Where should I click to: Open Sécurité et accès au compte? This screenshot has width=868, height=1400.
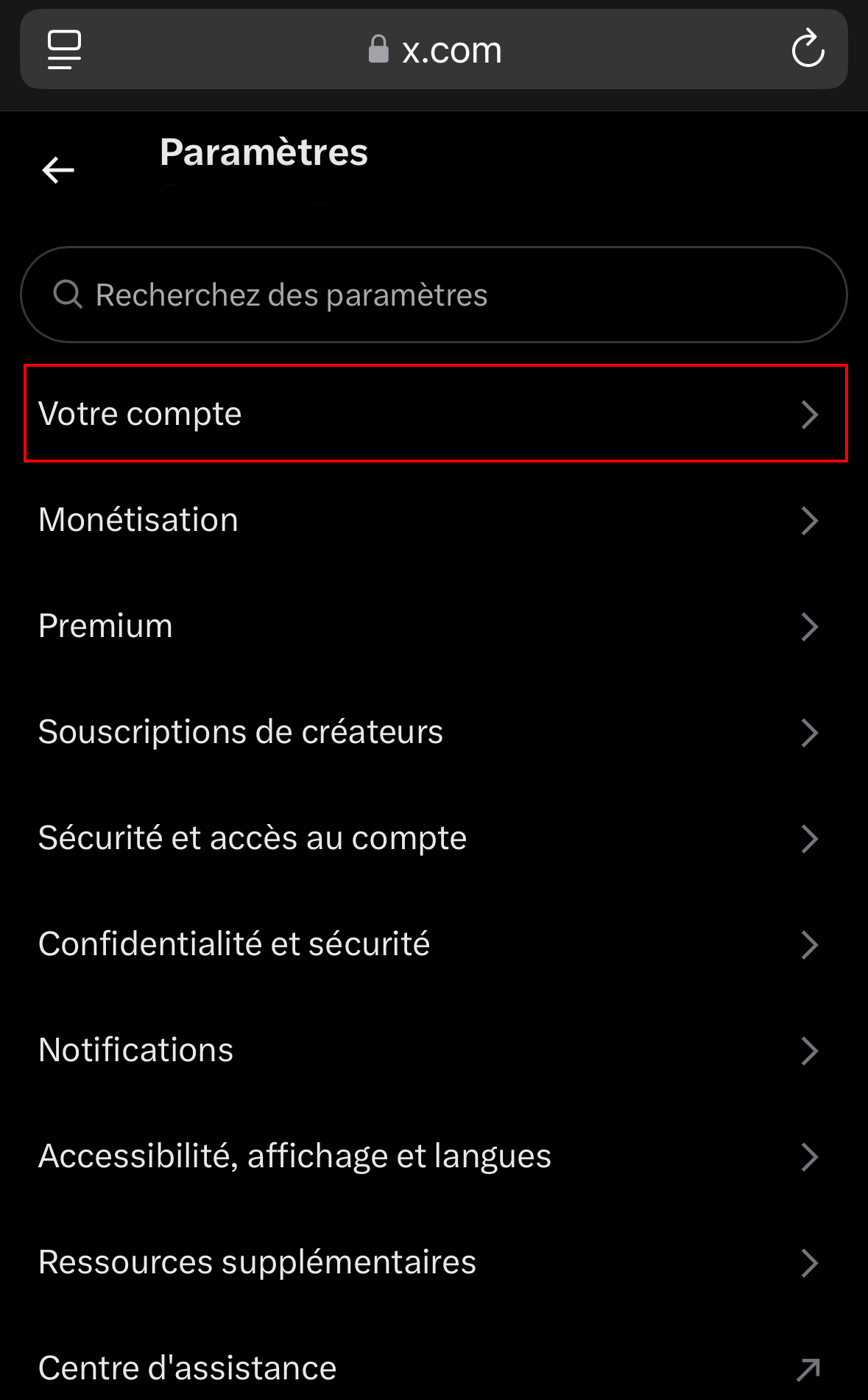tap(434, 838)
